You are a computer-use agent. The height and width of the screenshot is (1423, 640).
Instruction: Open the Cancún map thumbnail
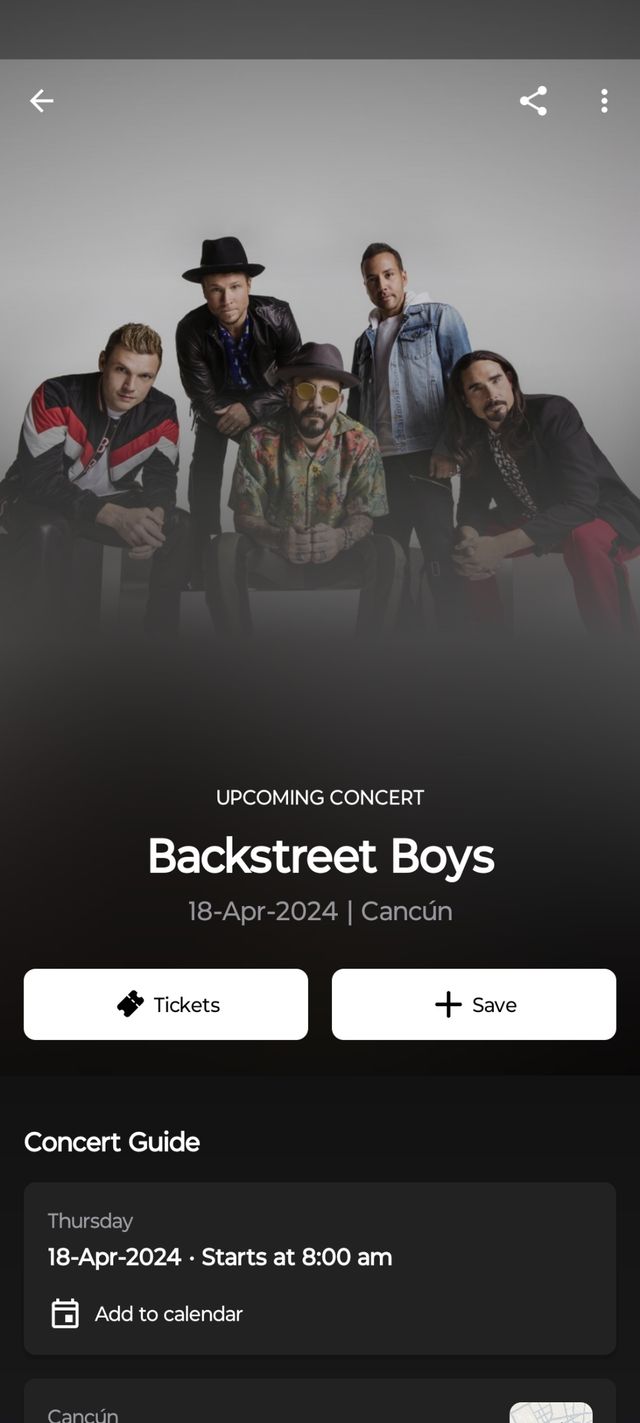(x=551, y=1412)
